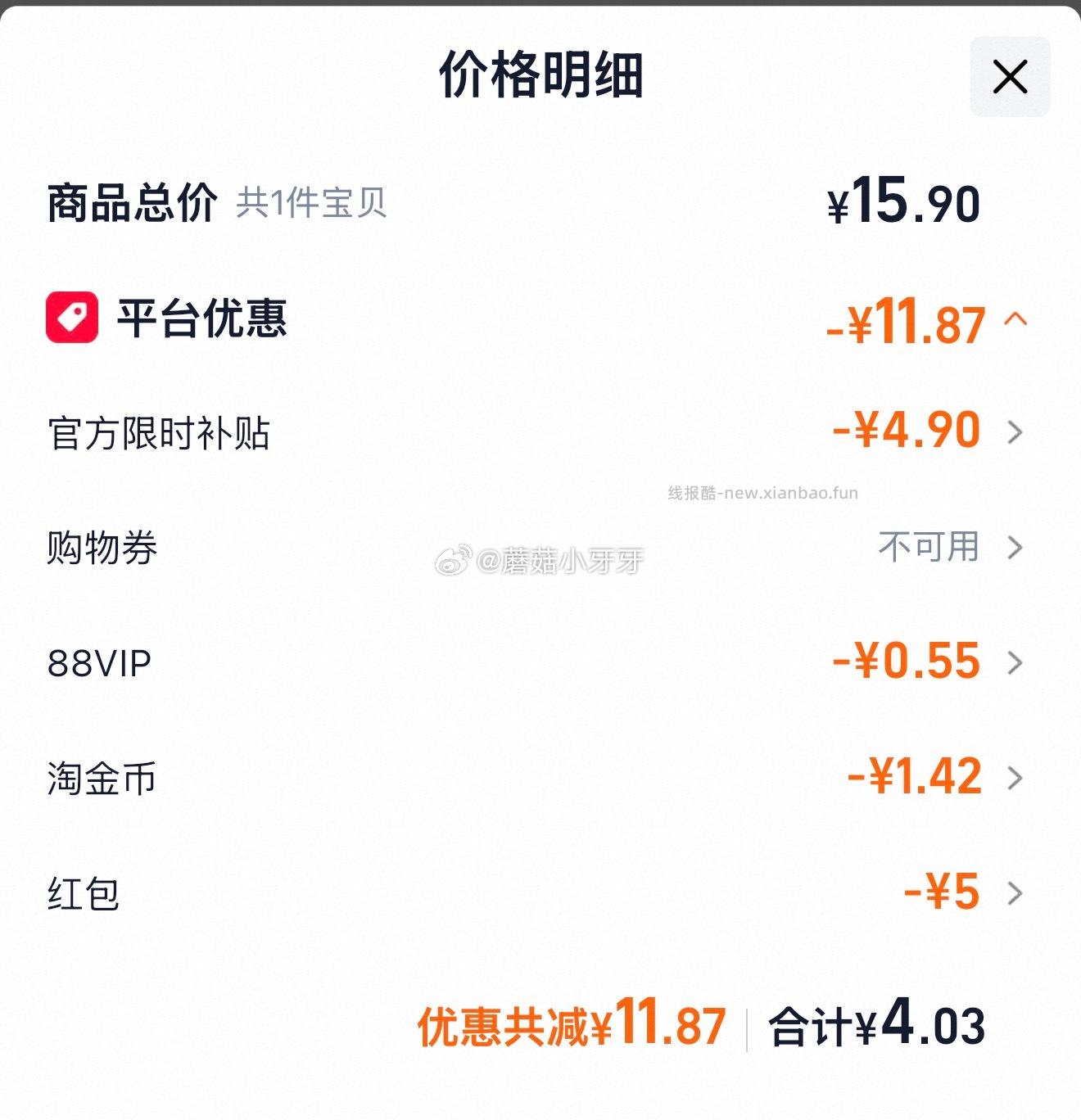The image size is (1081, 1120).
Task: Click the red coupon tag icon beside 平台优惠
Action: pos(72,318)
